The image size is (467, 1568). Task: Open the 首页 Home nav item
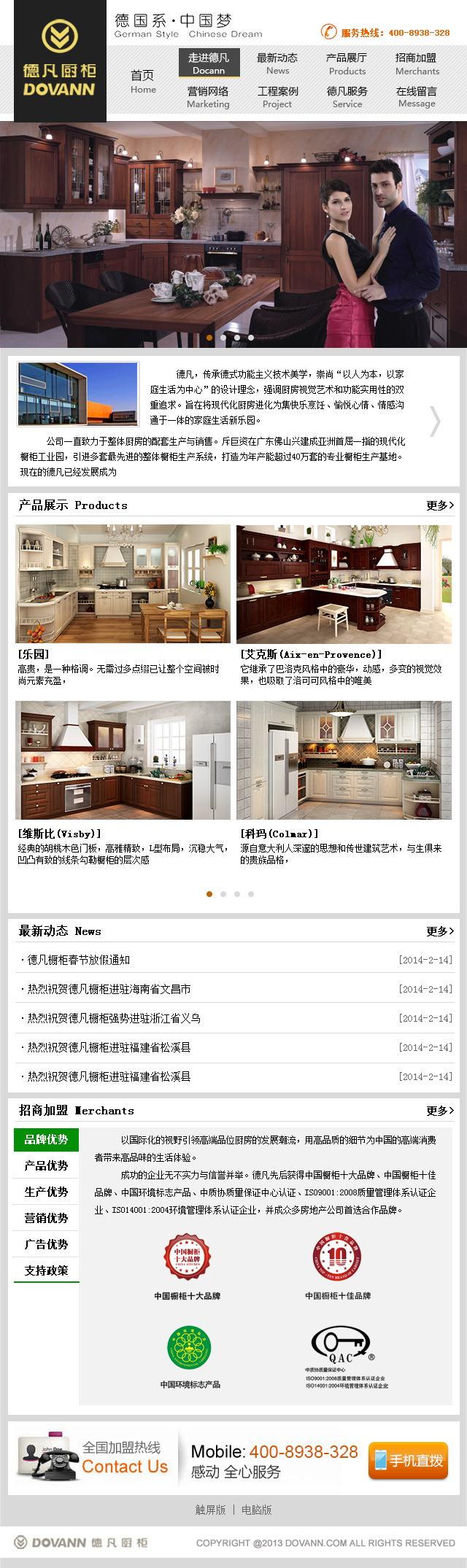143,81
